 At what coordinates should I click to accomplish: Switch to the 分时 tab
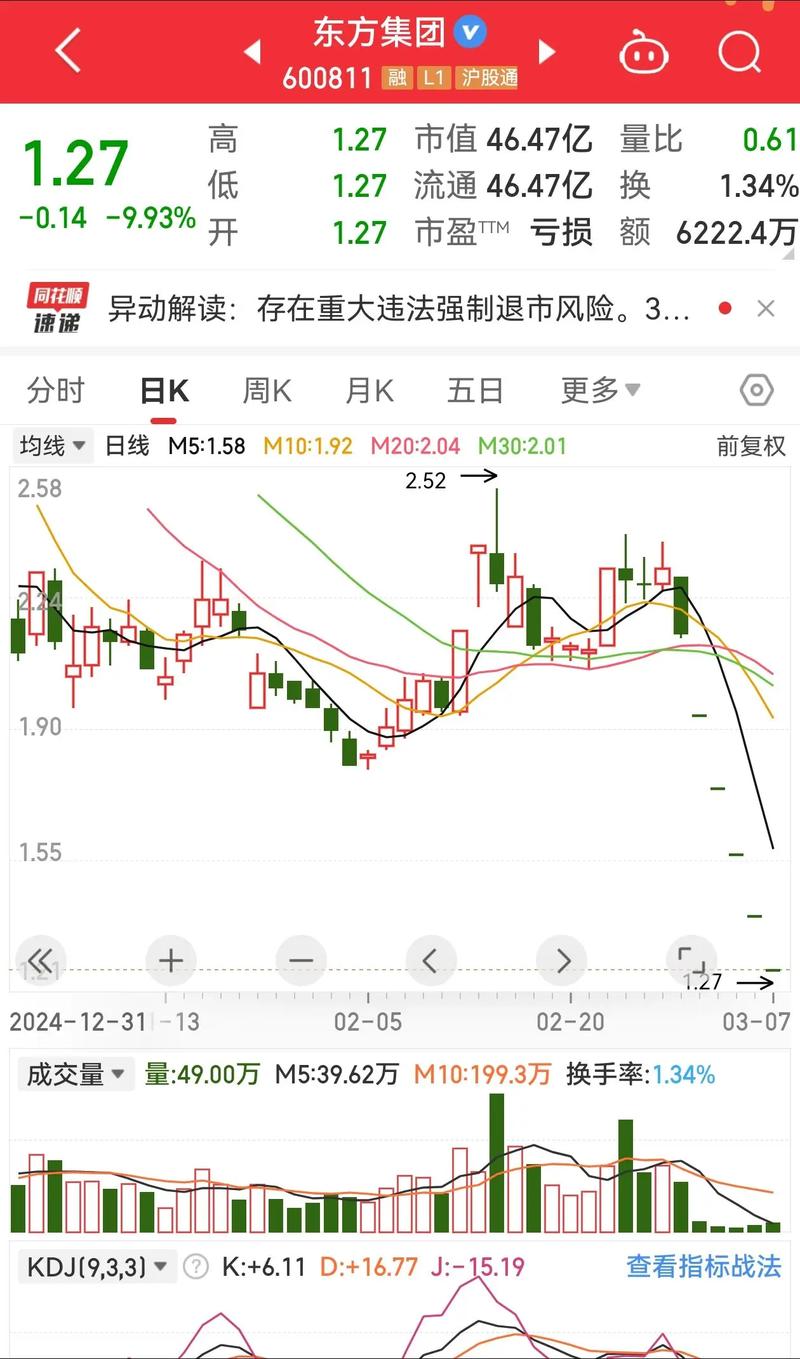point(57,391)
